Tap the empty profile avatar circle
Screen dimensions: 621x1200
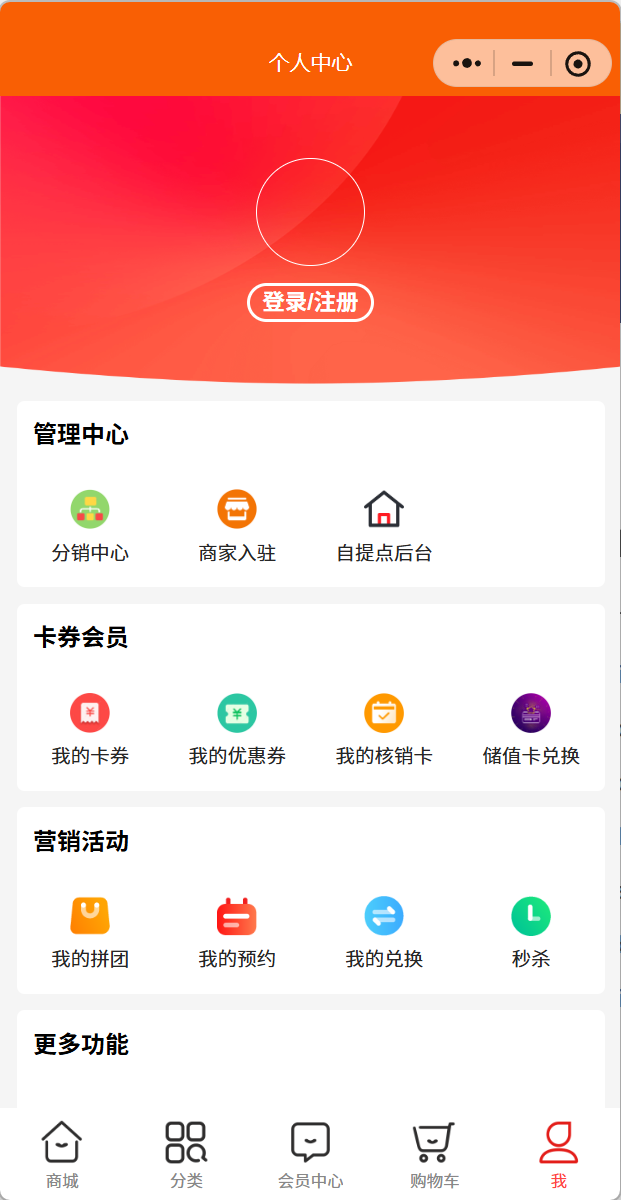click(x=310, y=212)
